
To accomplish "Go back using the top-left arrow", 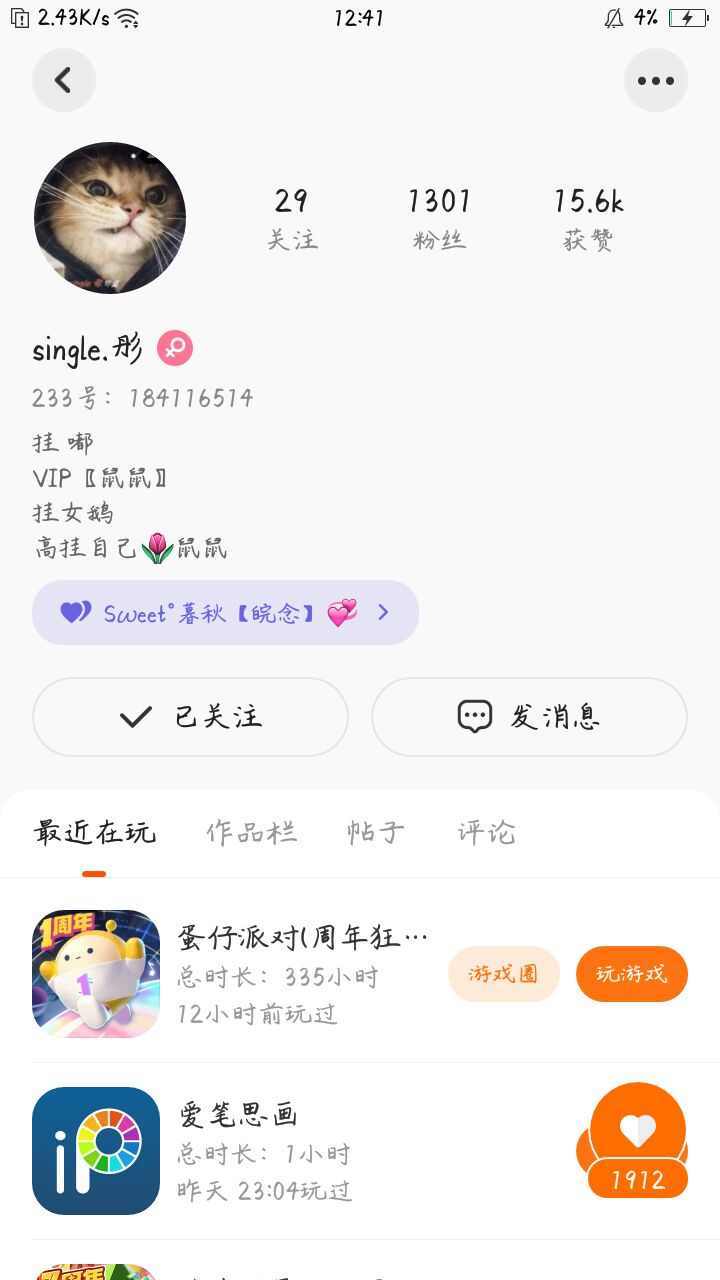I will pyautogui.click(x=64, y=80).
